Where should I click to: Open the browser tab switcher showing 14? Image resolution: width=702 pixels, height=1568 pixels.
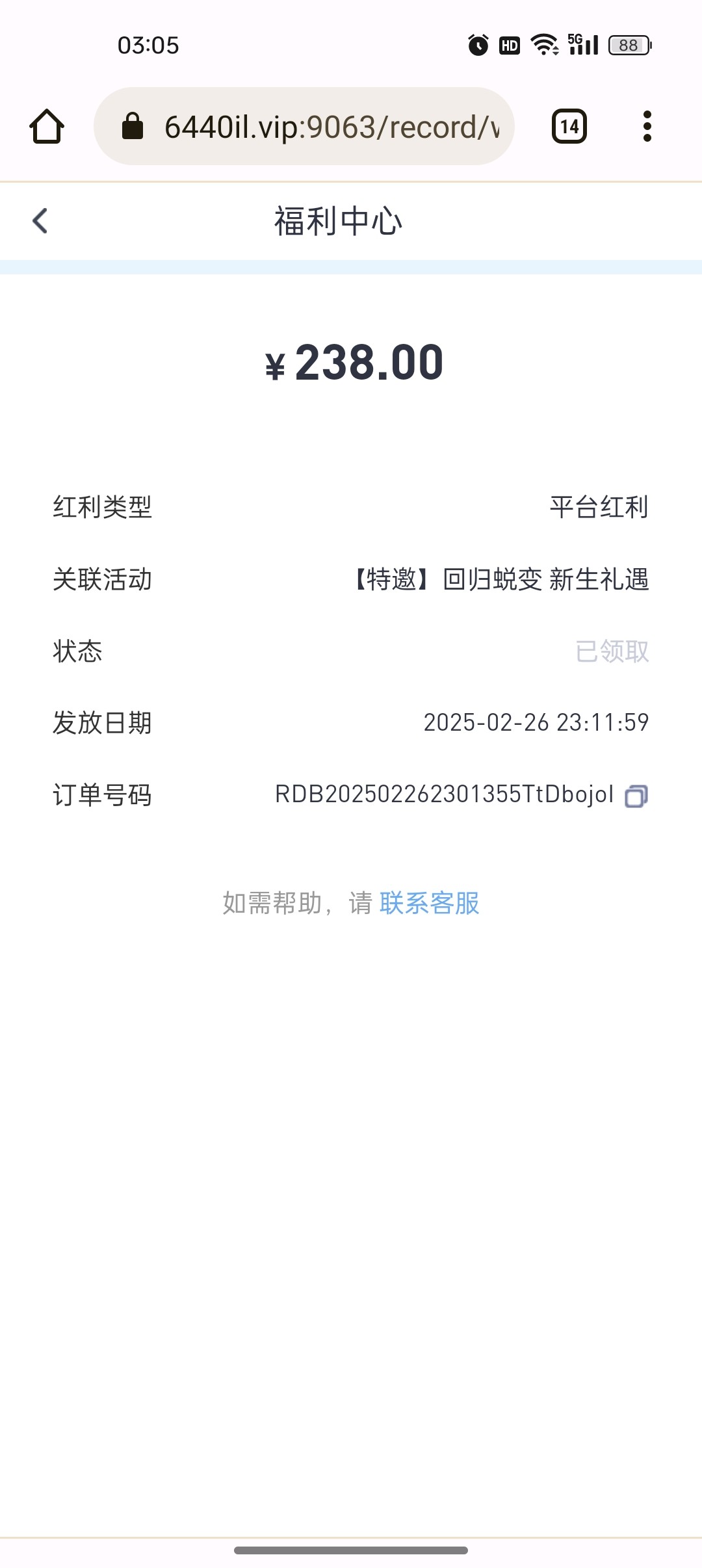click(x=569, y=126)
